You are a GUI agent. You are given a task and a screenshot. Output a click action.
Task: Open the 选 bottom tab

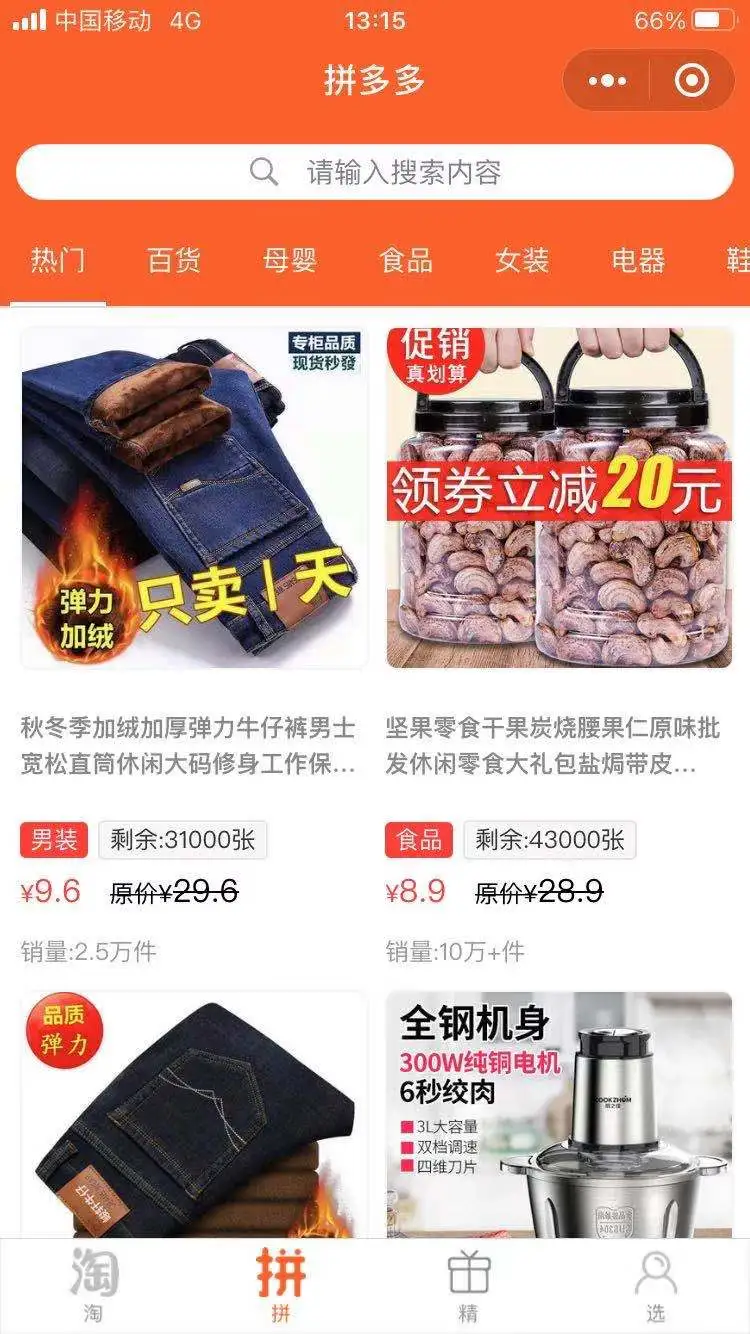655,1286
